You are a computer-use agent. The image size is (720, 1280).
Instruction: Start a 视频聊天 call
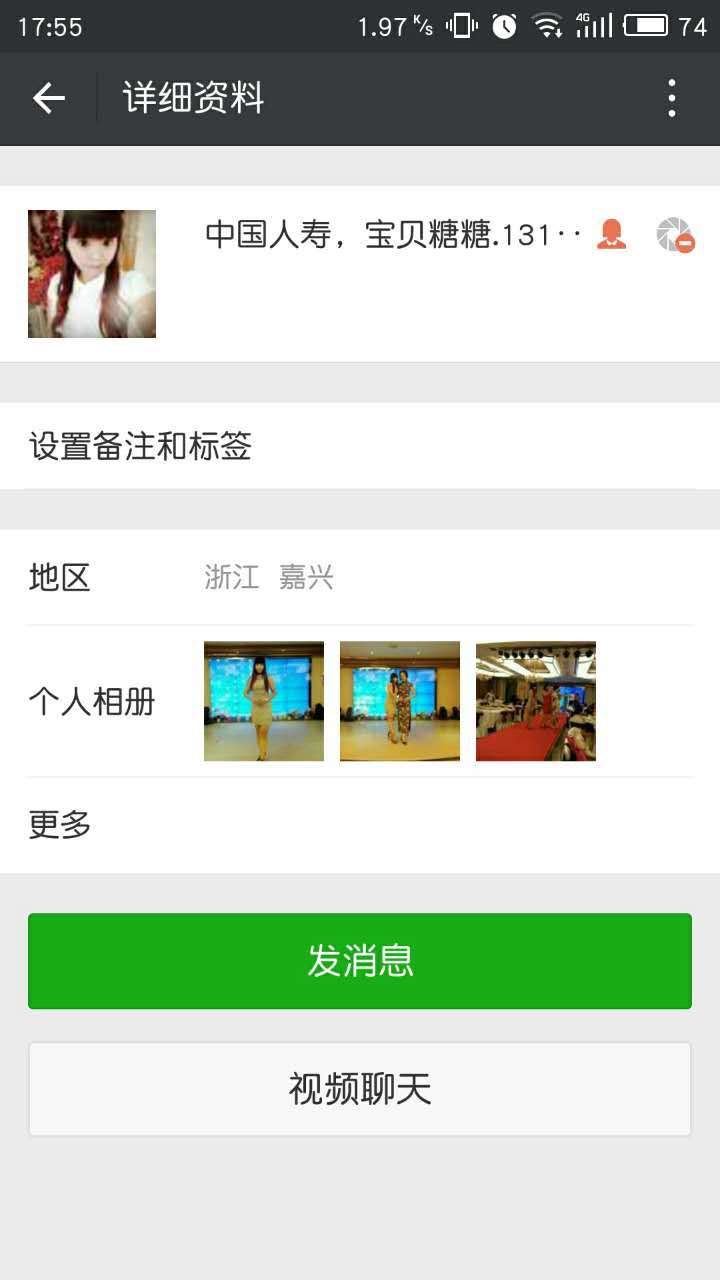click(360, 1089)
